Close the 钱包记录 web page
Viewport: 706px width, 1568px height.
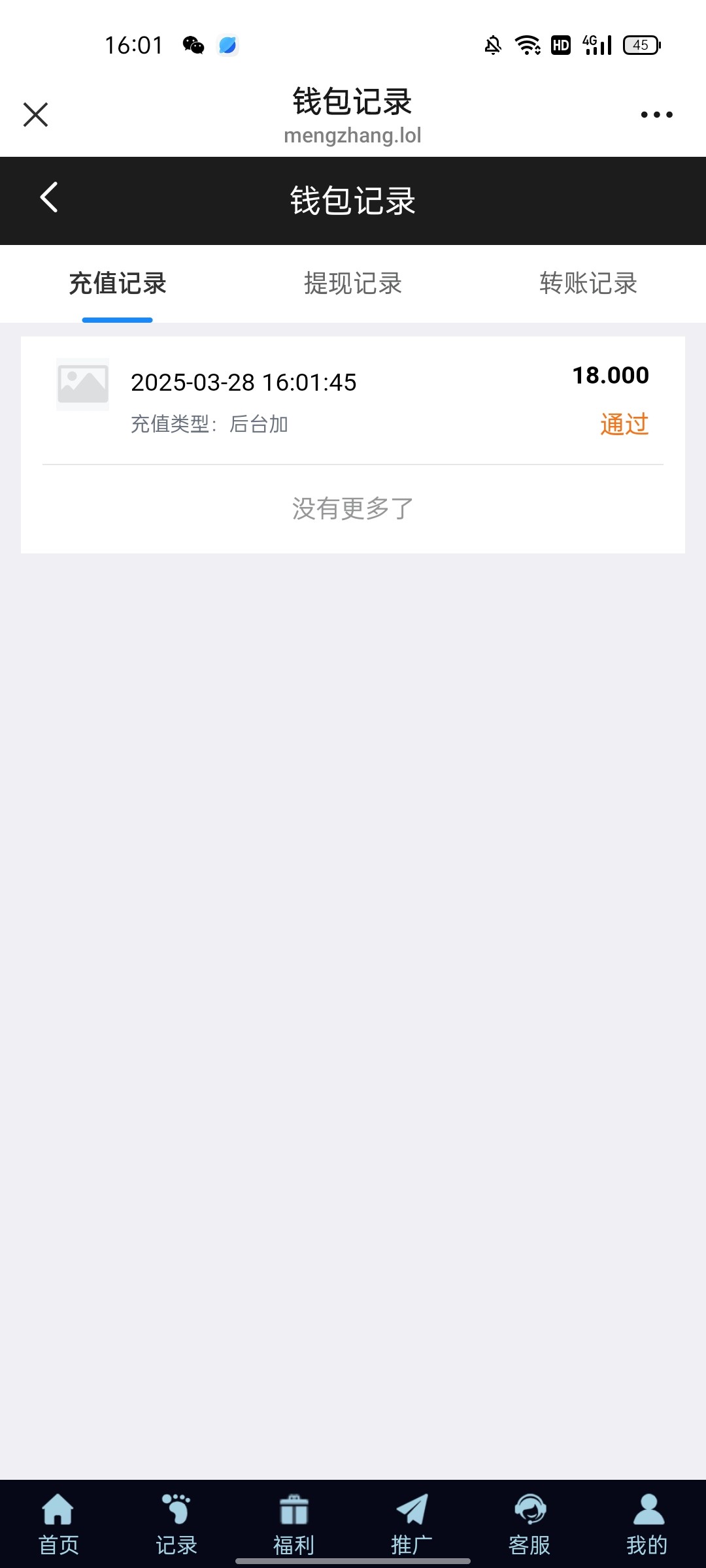36,114
